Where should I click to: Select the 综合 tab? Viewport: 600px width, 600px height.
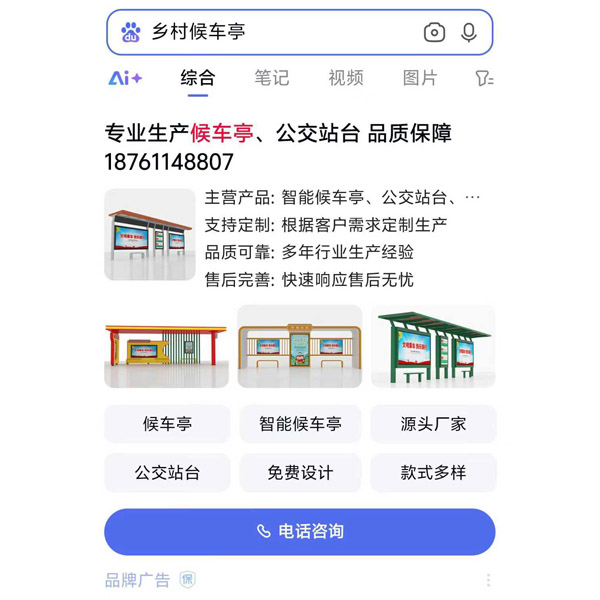pyautogui.click(x=197, y=78)
